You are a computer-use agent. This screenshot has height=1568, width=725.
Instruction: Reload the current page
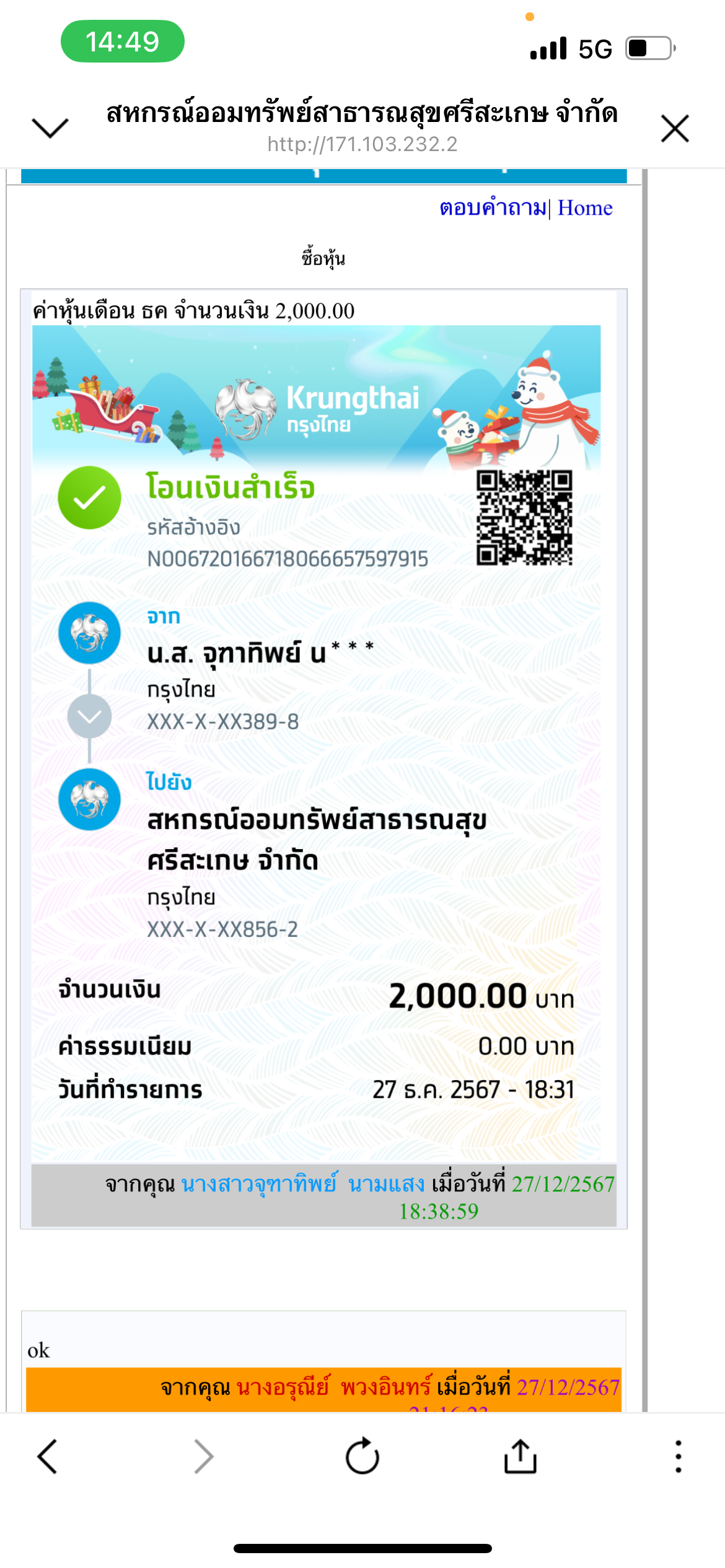pos(362,1456)
